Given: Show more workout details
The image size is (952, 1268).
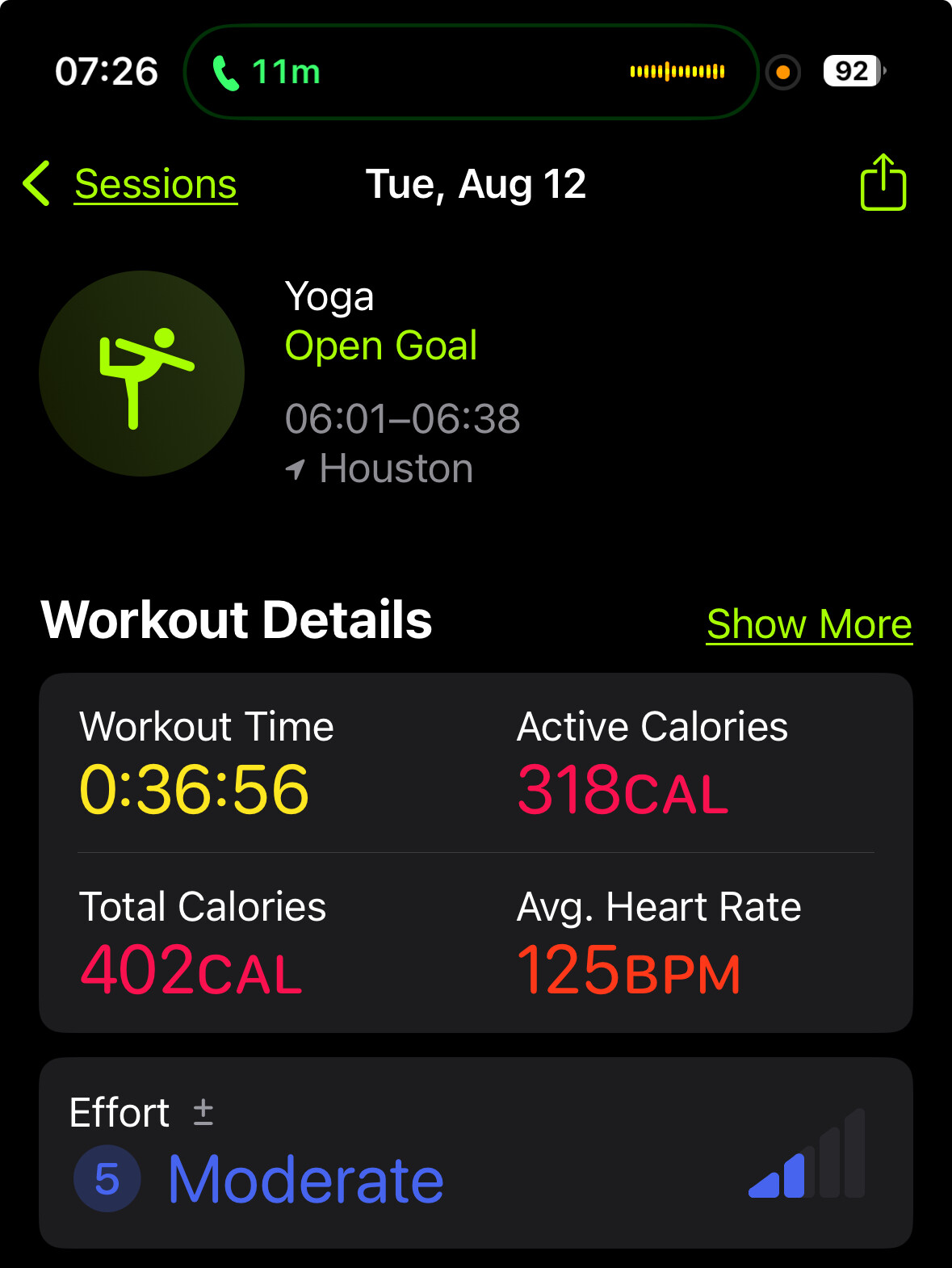Looking at the screenshot, I should 809,624.
